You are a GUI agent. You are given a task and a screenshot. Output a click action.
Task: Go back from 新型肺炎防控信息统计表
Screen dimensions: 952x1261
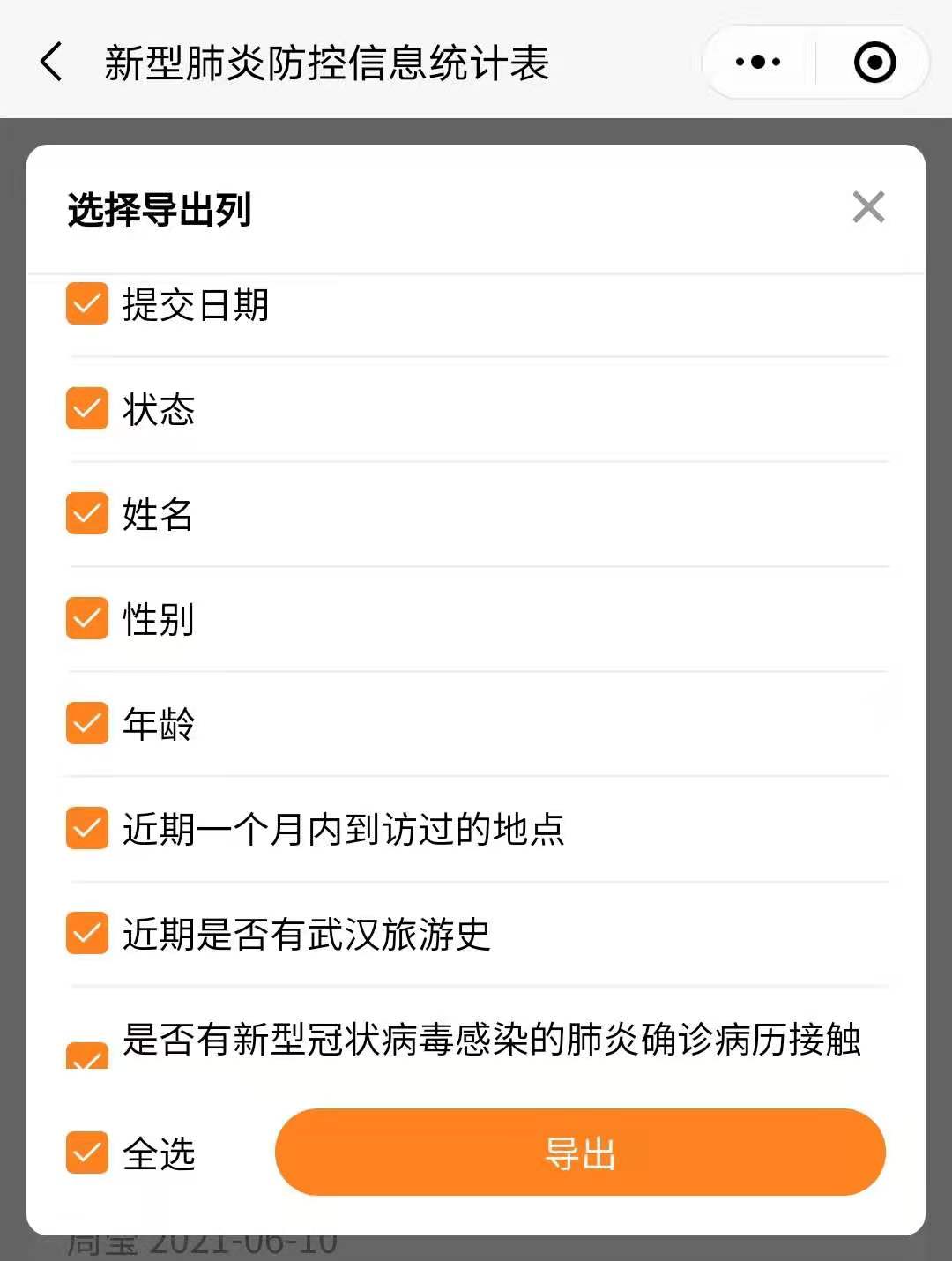point(51,63)
